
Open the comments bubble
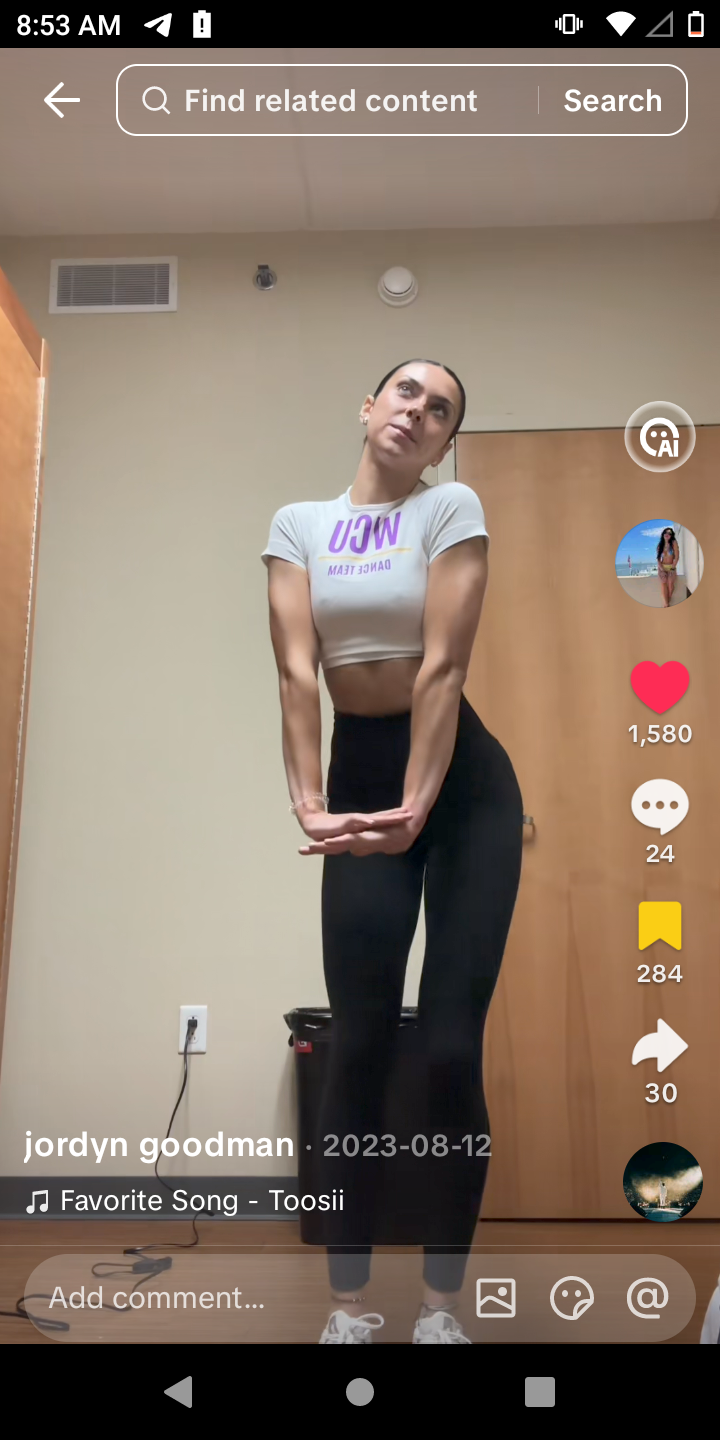pyautogui.click(x=660, y=808)
